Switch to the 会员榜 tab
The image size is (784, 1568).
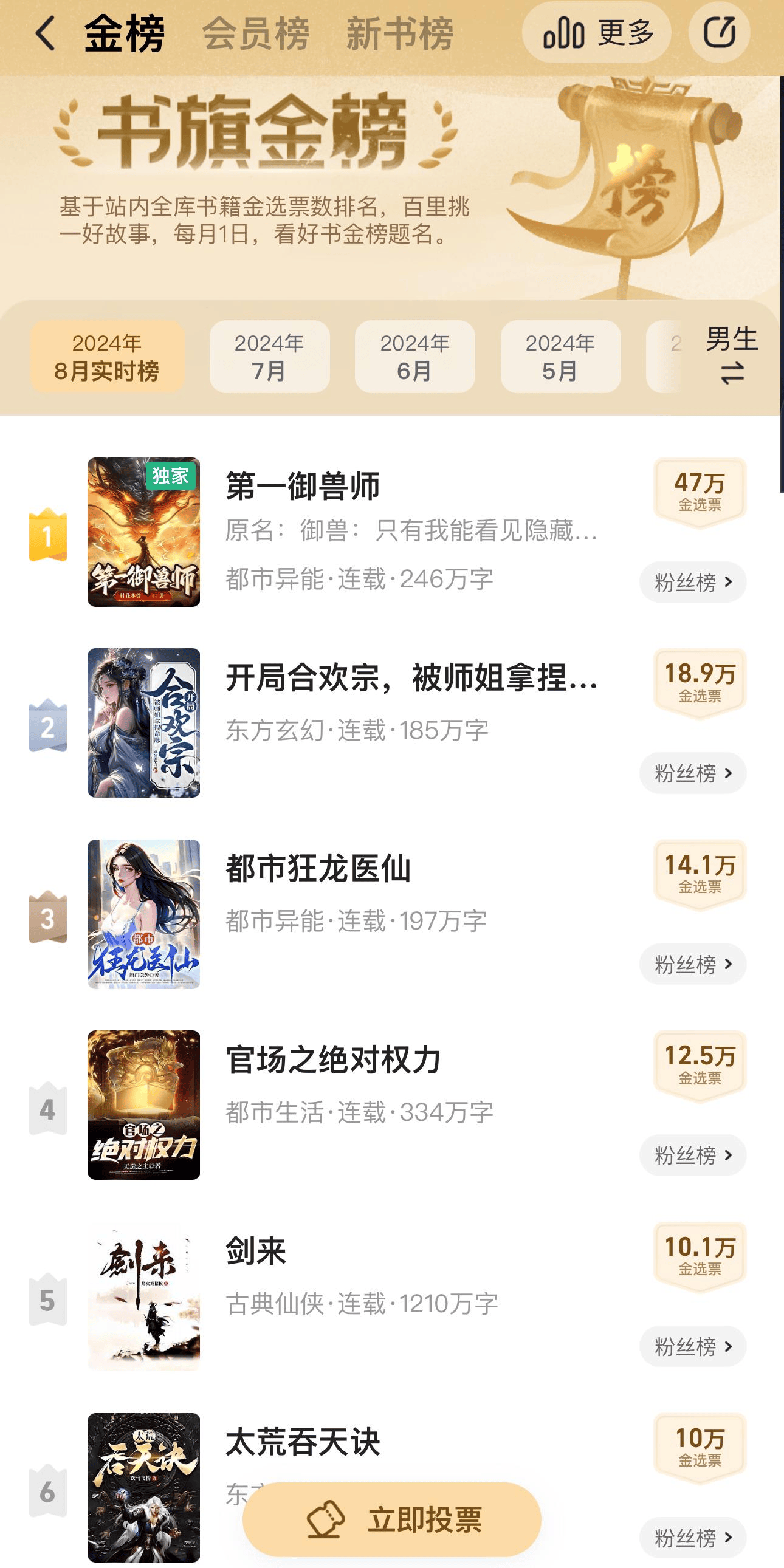256,33
